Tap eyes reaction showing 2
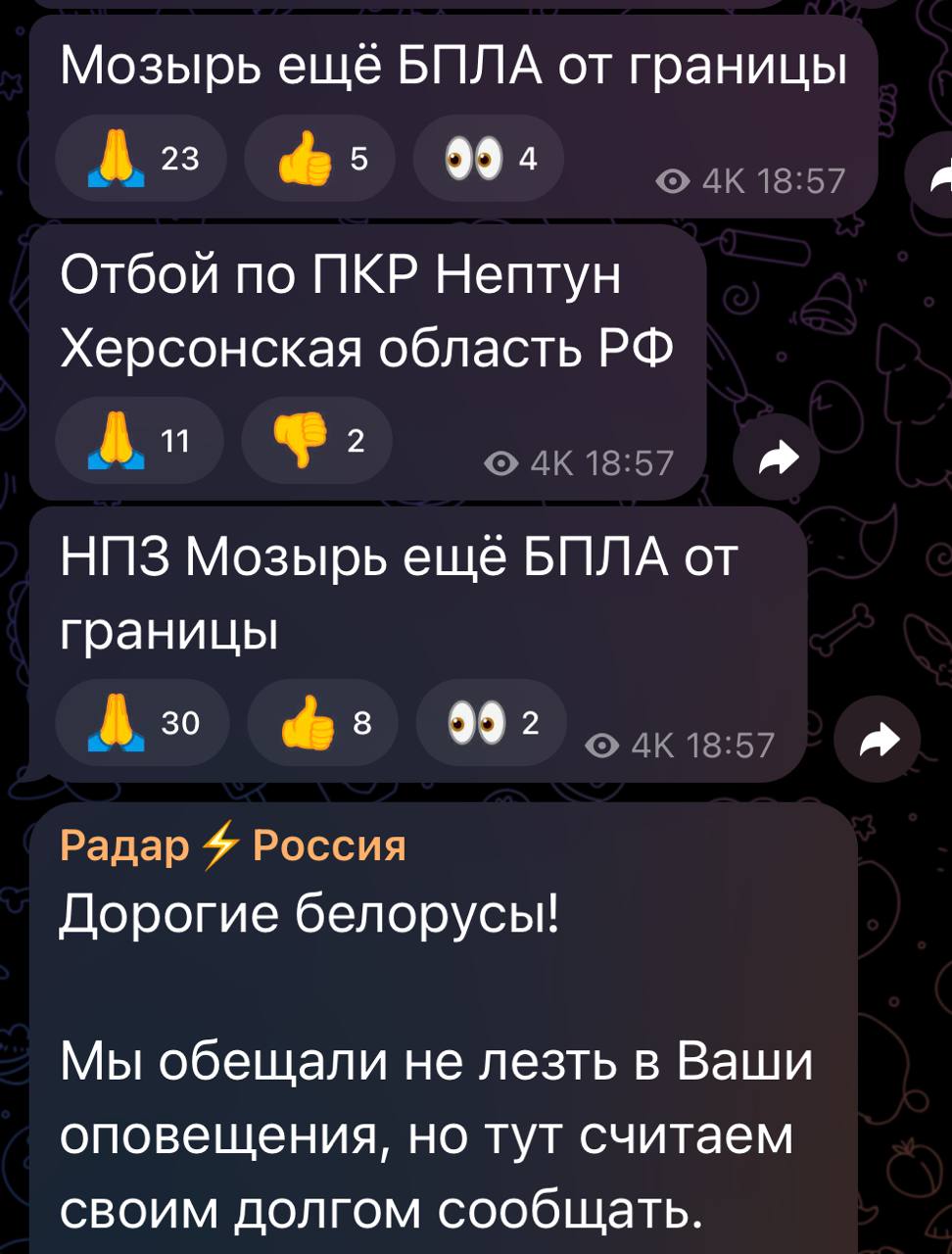The width and height of the screenshot is (952, 1254). click(x=491, y=723)
